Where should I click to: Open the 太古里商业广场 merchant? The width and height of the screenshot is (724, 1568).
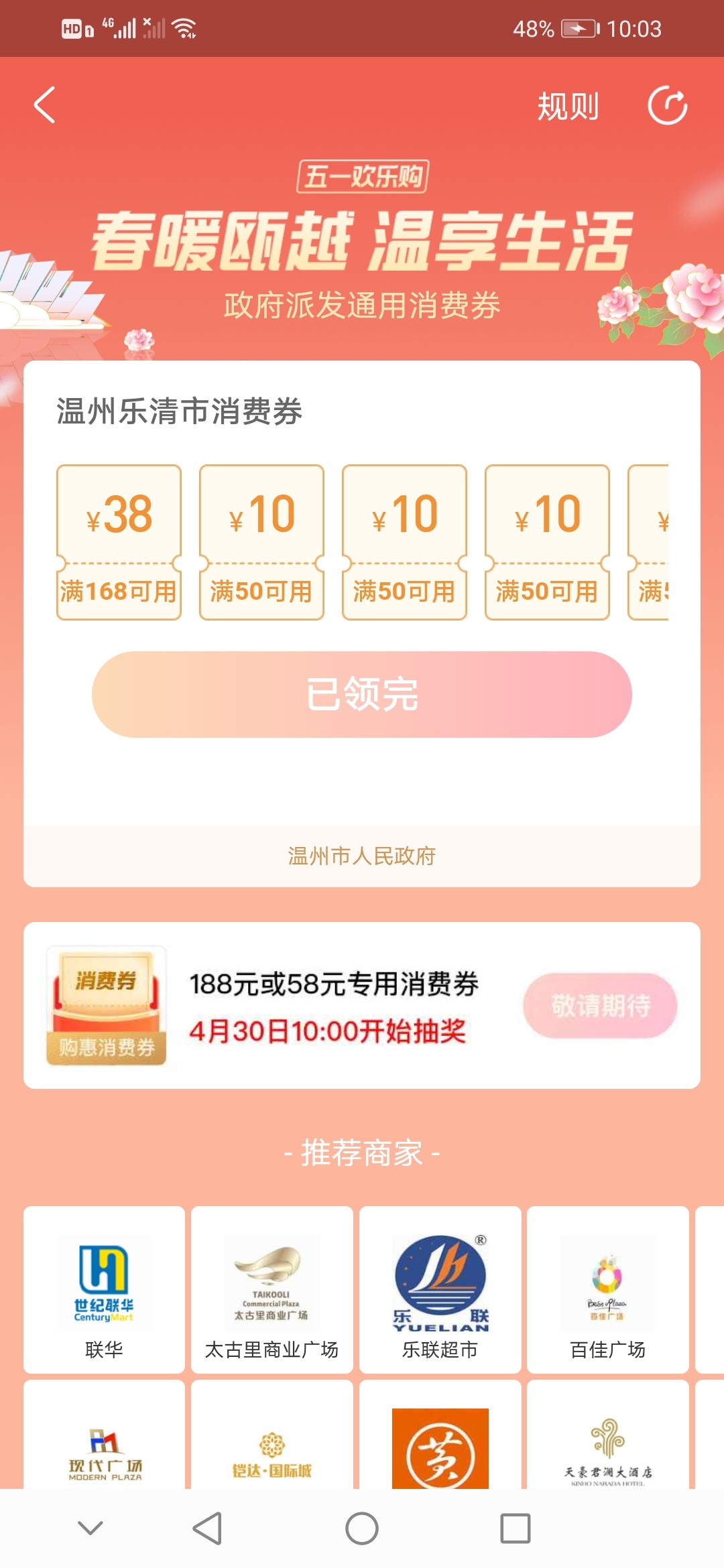271,1289
